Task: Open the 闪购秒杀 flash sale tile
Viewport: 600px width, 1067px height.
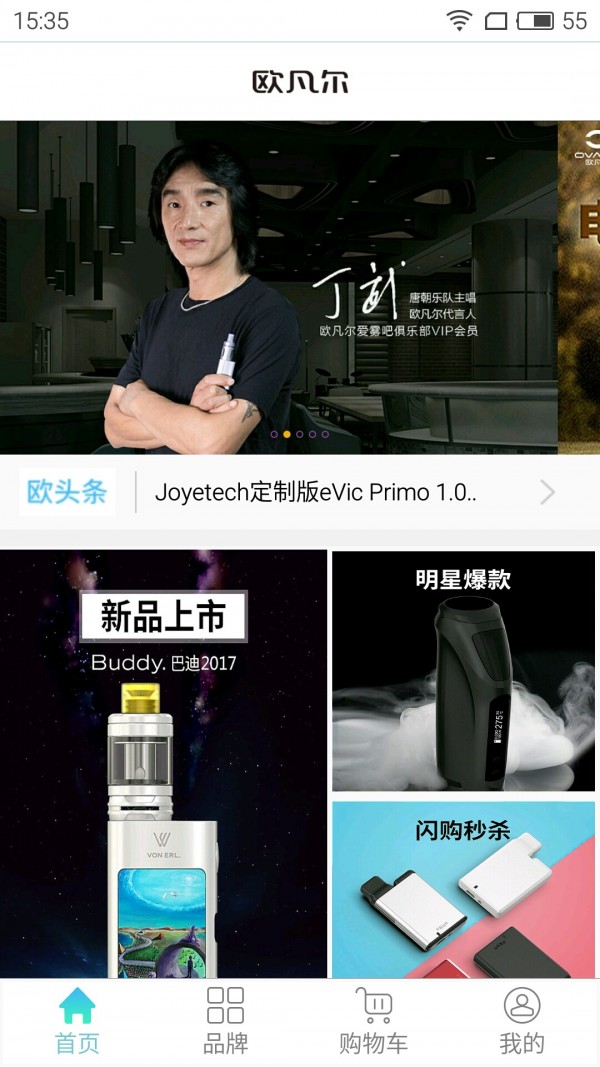Action: [463, 889]
